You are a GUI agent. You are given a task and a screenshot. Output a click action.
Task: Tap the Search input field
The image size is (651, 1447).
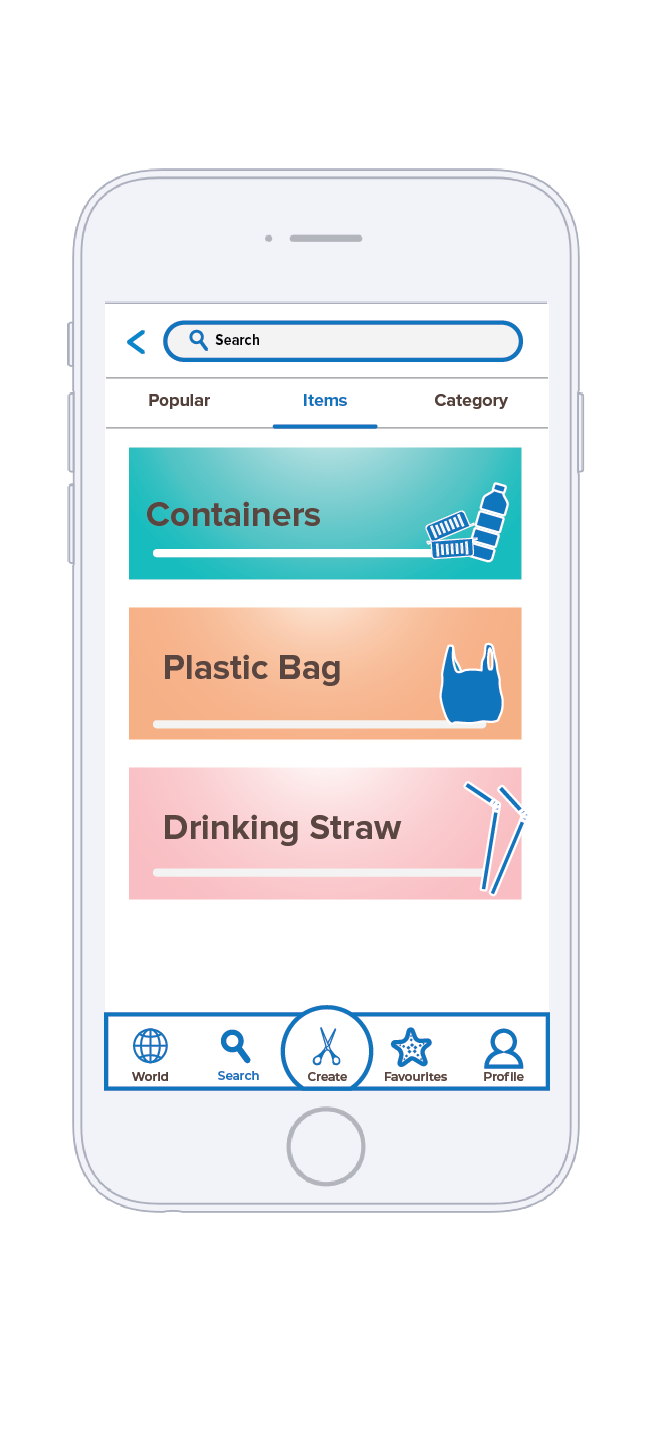point(343,341)
